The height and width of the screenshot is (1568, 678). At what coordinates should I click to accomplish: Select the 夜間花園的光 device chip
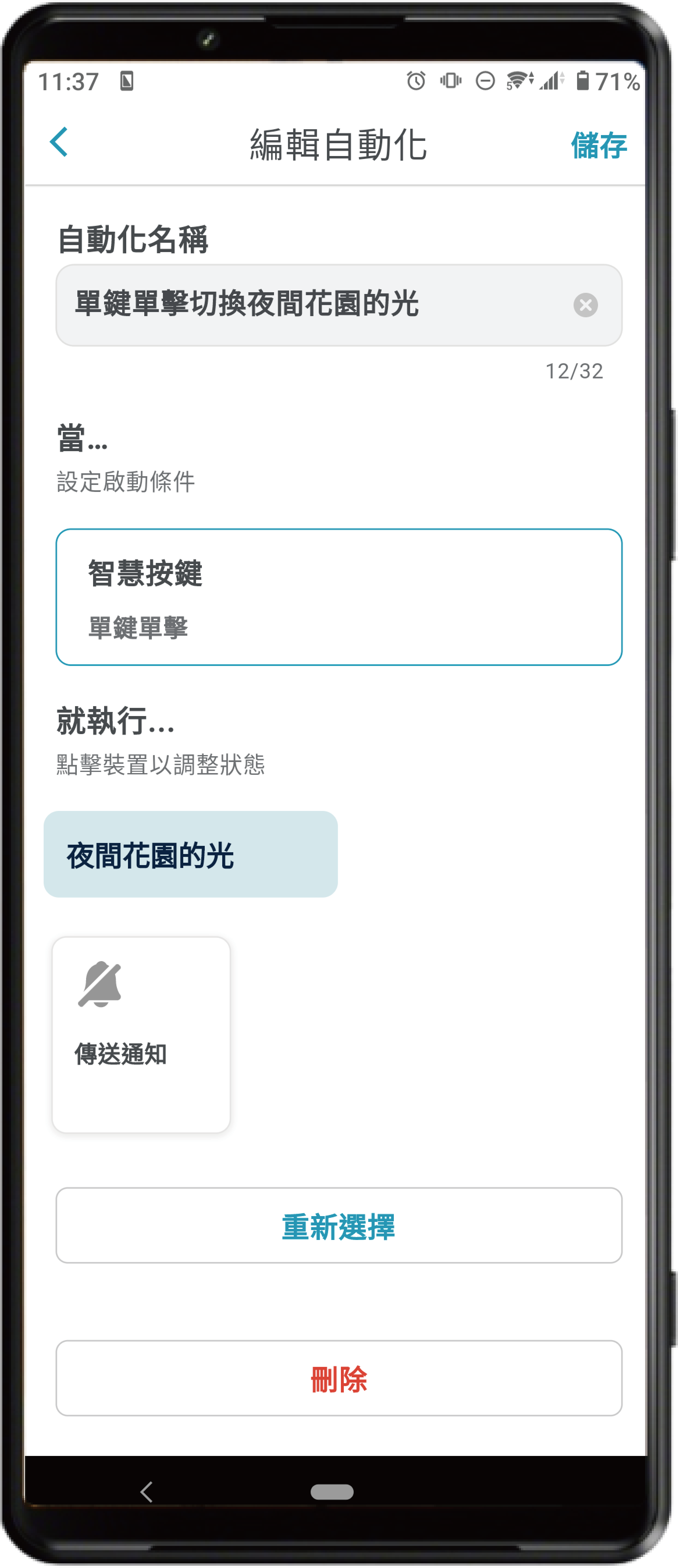click(190, 854)
